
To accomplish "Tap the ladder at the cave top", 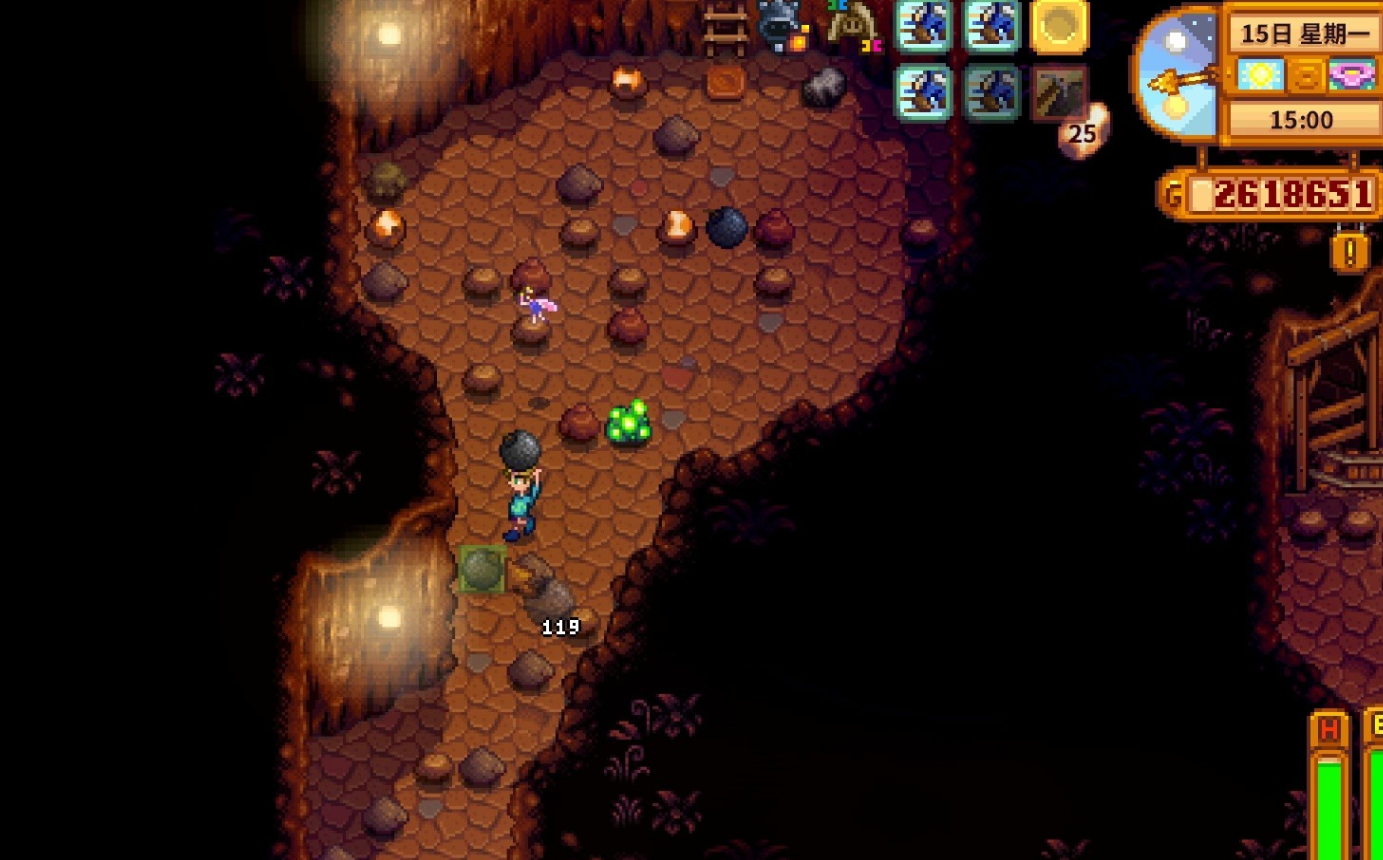I will click(x=725, y=28).
